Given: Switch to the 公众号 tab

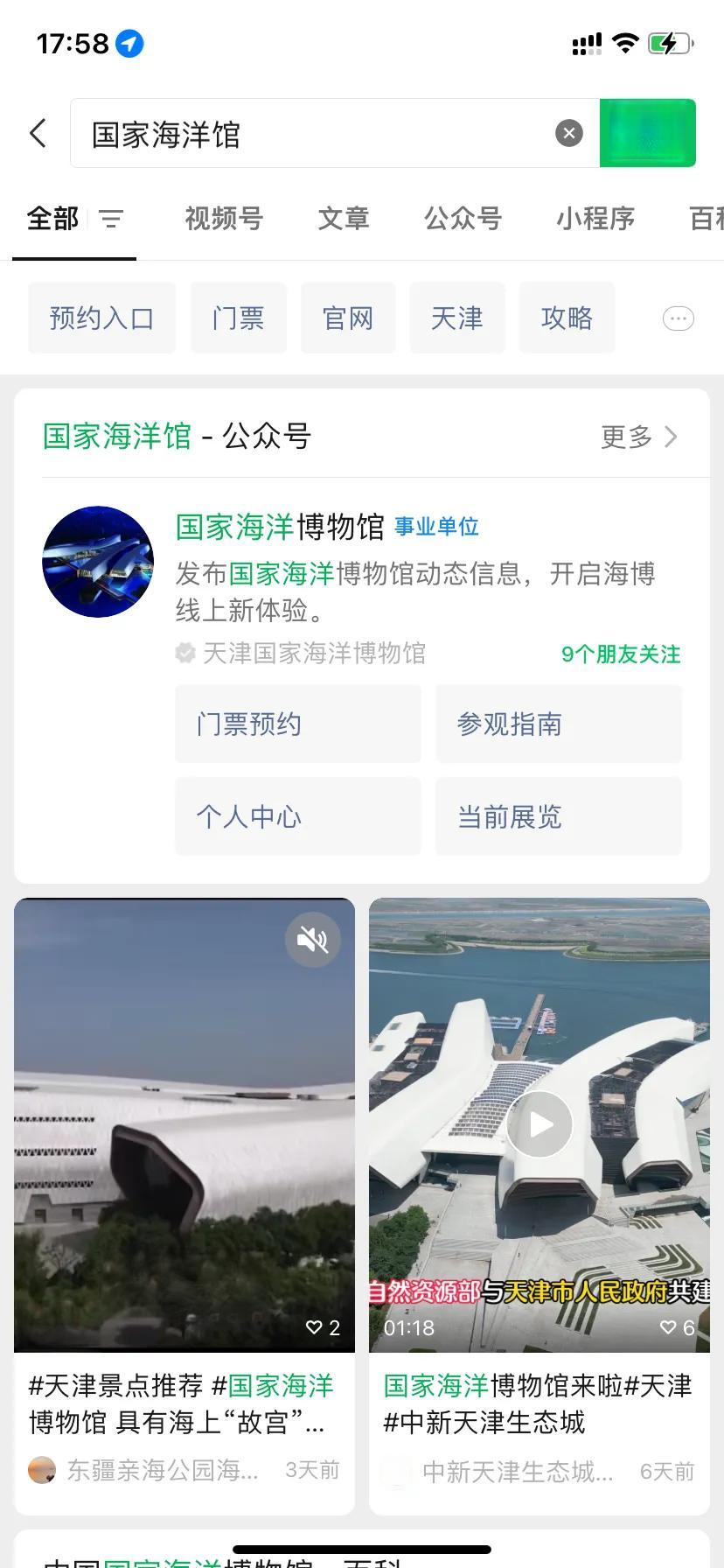Looking at the screenshot, I should click(463, 219).
